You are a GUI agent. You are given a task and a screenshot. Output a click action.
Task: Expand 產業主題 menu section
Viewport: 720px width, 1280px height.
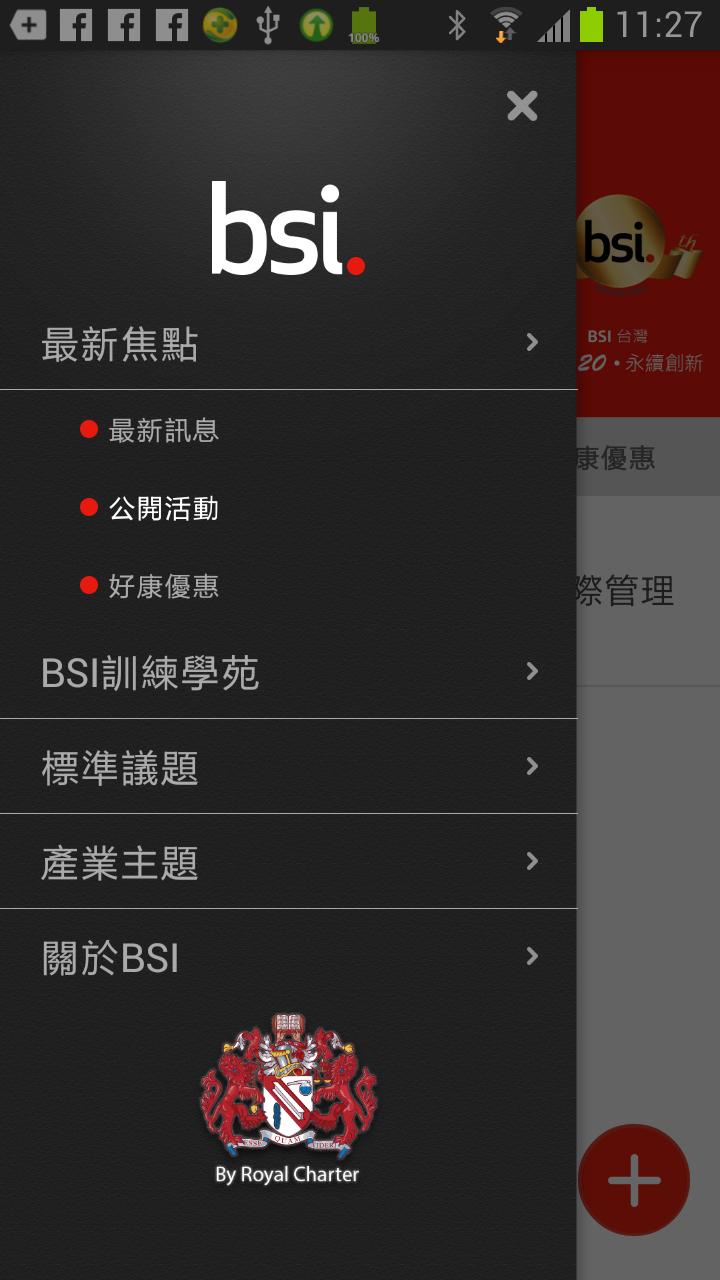(288, 863)
